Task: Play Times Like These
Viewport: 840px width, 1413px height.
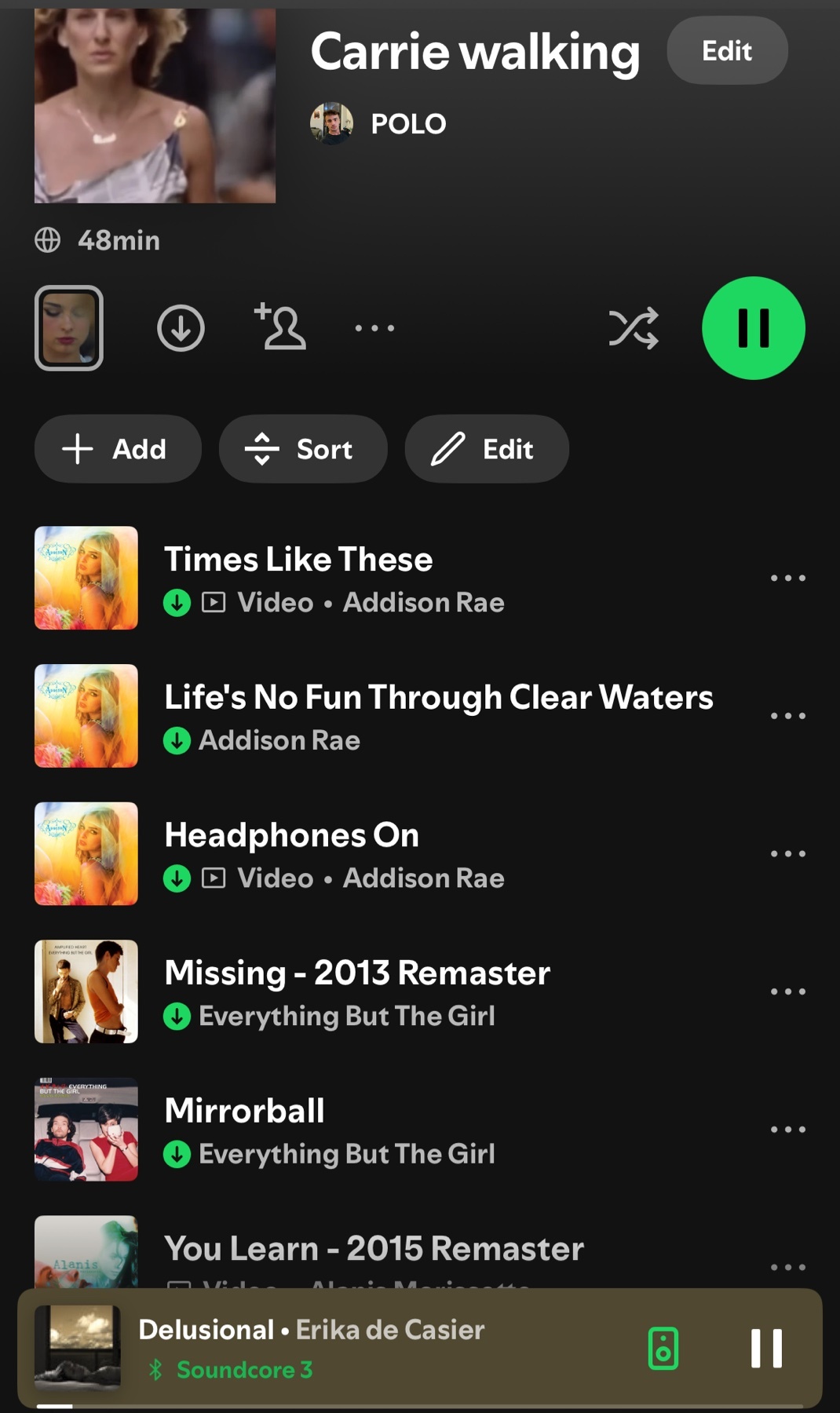Action: tap(298, 560)
